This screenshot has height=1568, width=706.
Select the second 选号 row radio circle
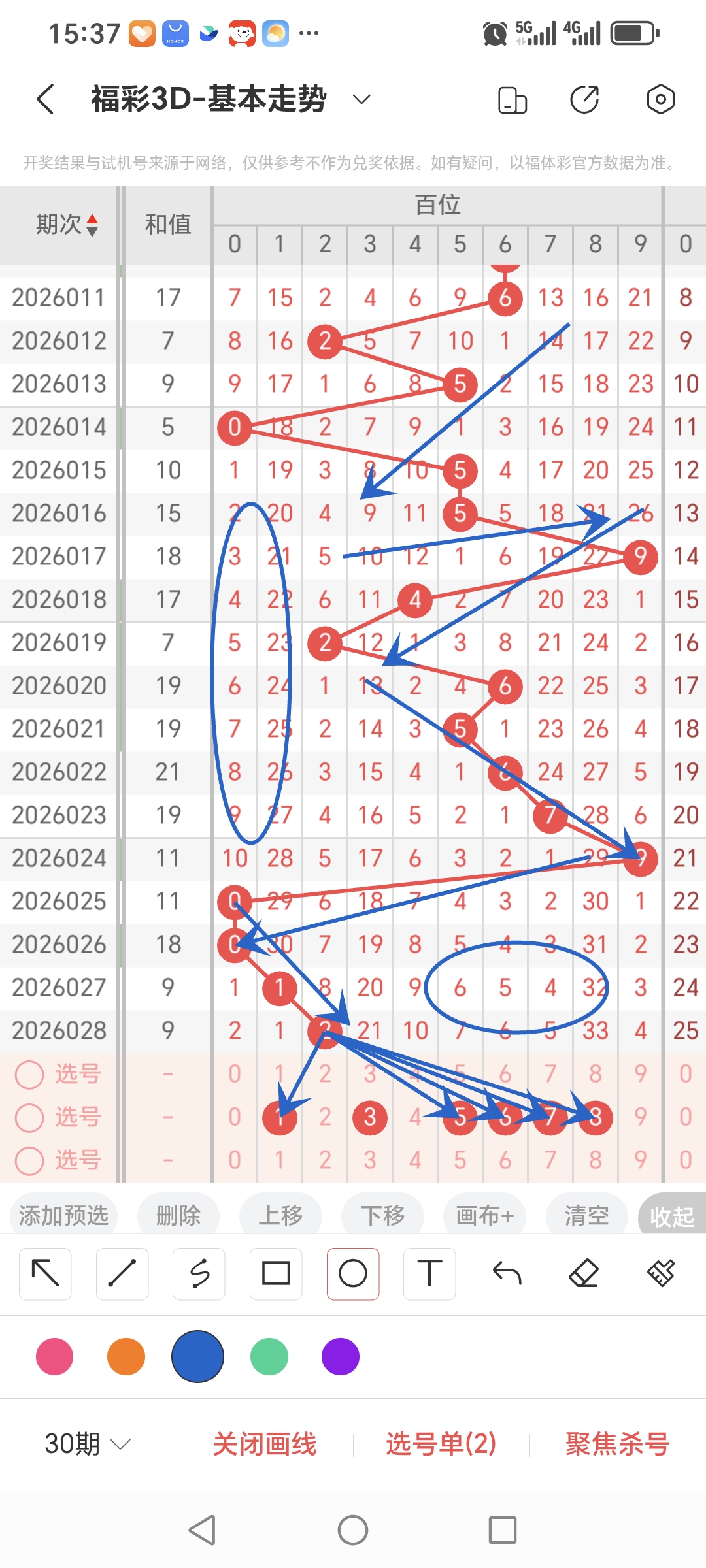click(x=30, y=1117)
